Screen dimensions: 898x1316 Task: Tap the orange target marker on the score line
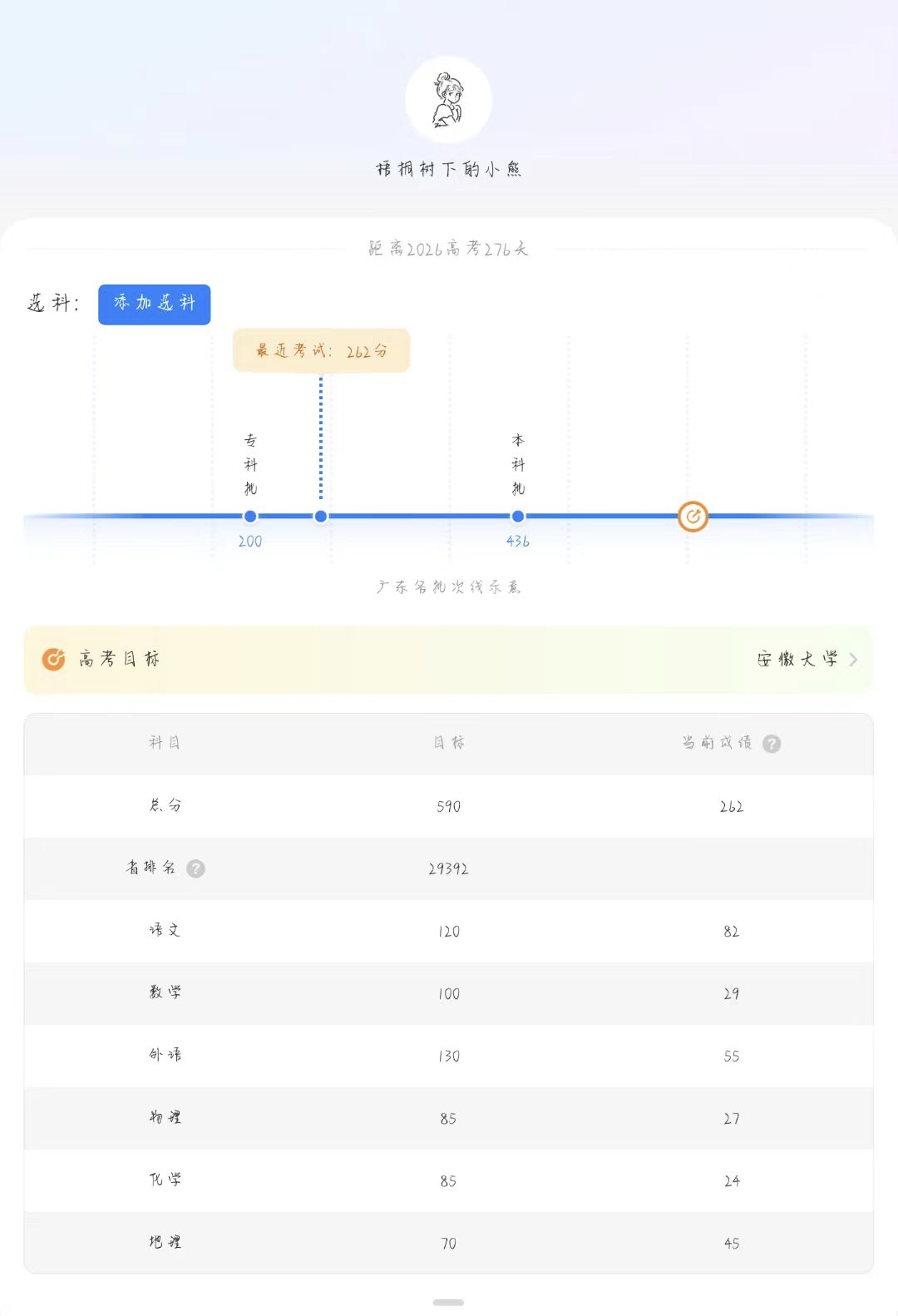pos(693,517)
